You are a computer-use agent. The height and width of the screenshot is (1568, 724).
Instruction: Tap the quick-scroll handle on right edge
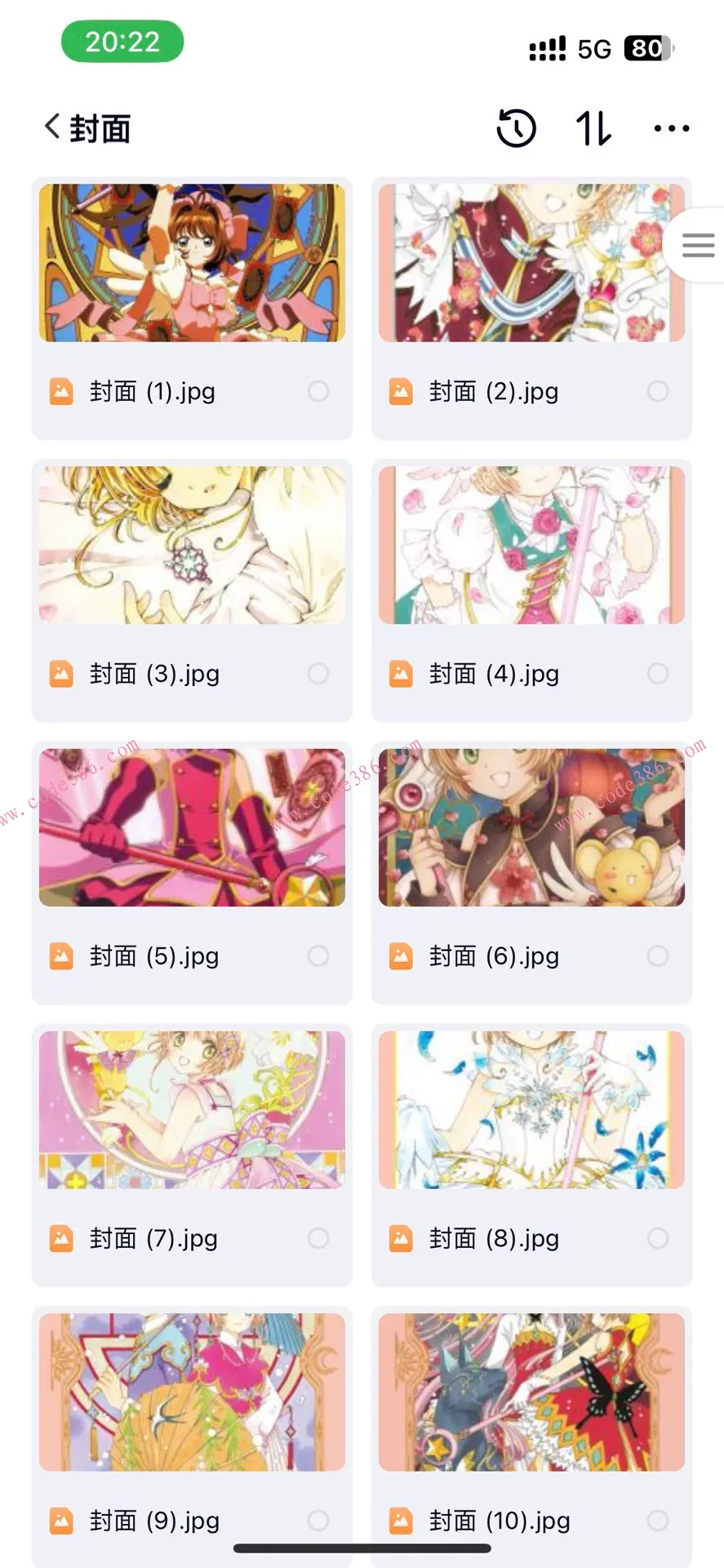[698, 244]
